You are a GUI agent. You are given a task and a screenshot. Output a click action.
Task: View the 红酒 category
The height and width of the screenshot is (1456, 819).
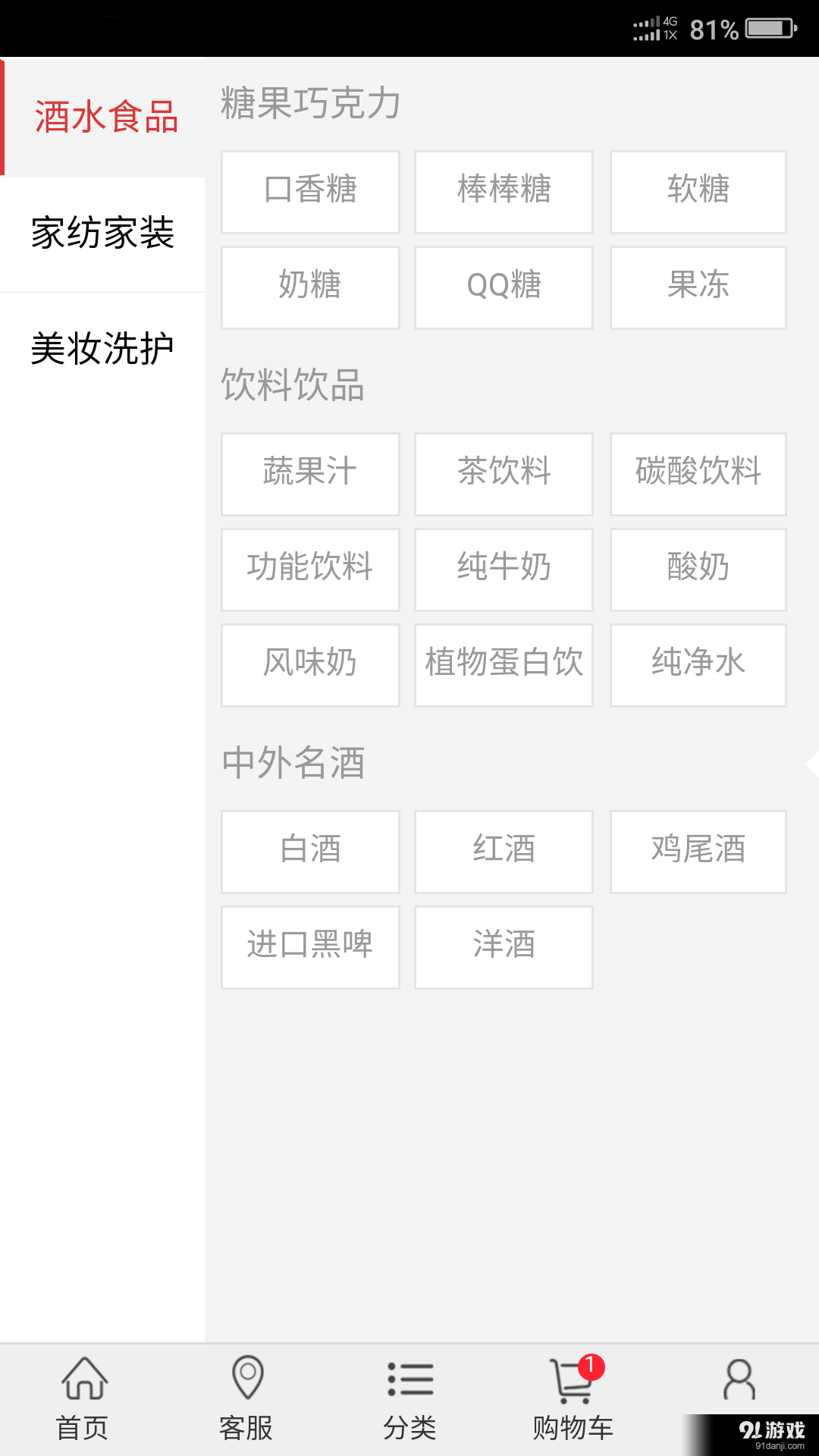click(x=504, y=851)
